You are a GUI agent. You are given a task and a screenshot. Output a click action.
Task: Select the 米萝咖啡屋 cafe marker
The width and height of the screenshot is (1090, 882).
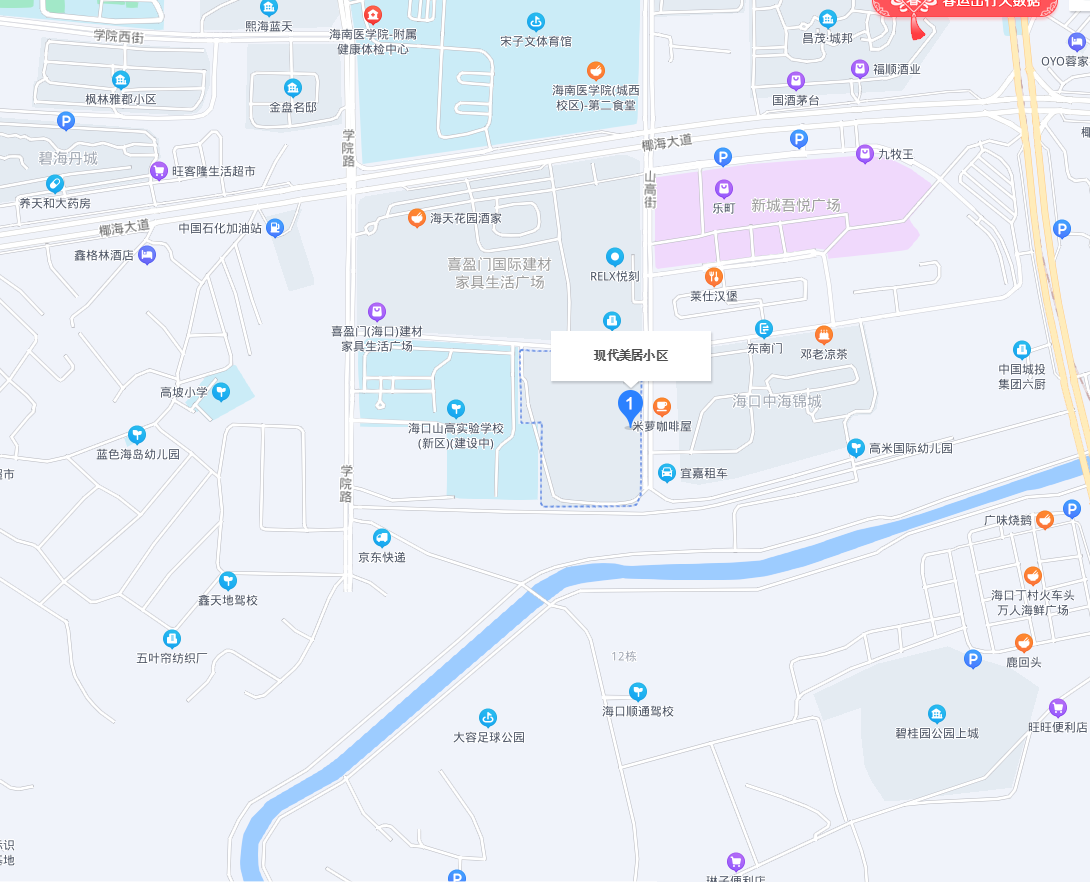(x=661, y=406)
